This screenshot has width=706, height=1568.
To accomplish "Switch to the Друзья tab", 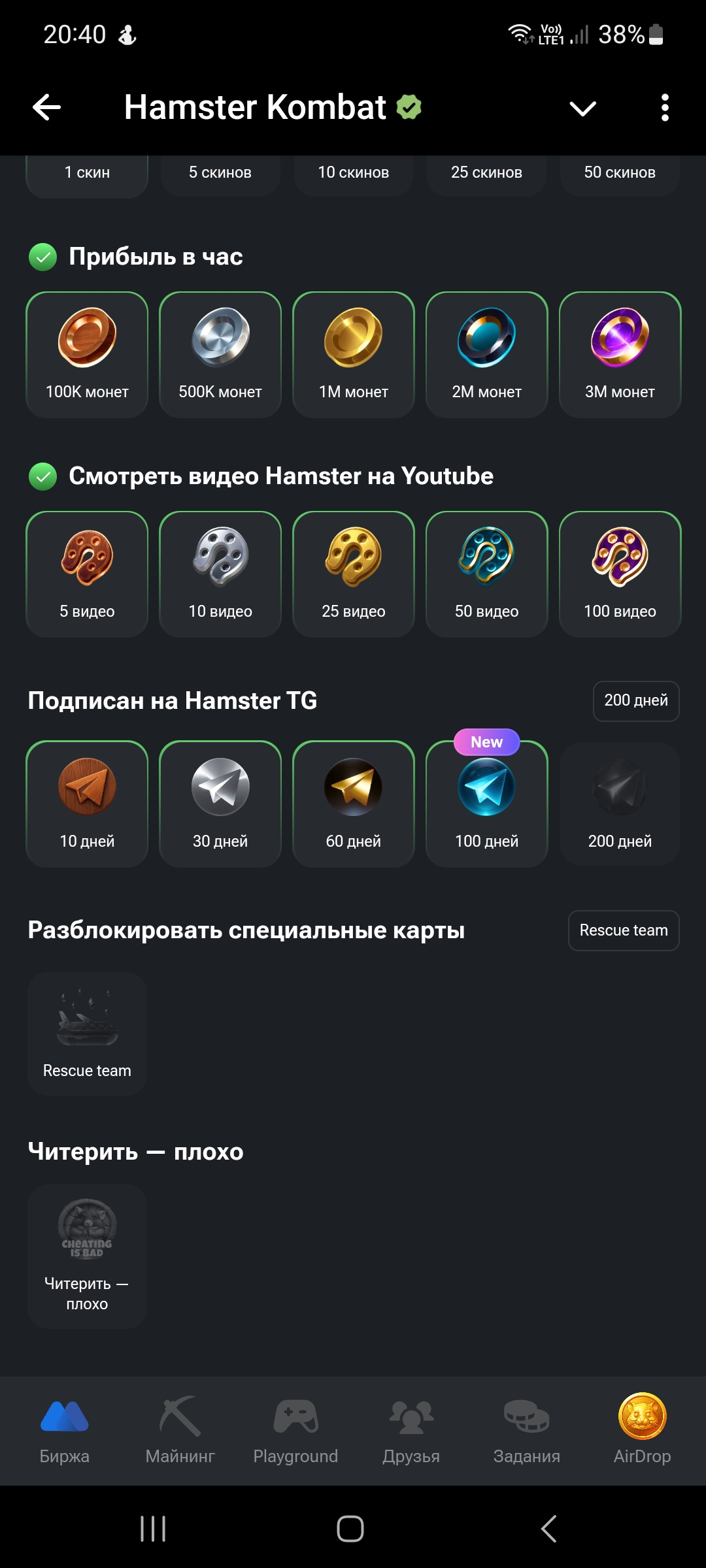I will pos(411,1430).
